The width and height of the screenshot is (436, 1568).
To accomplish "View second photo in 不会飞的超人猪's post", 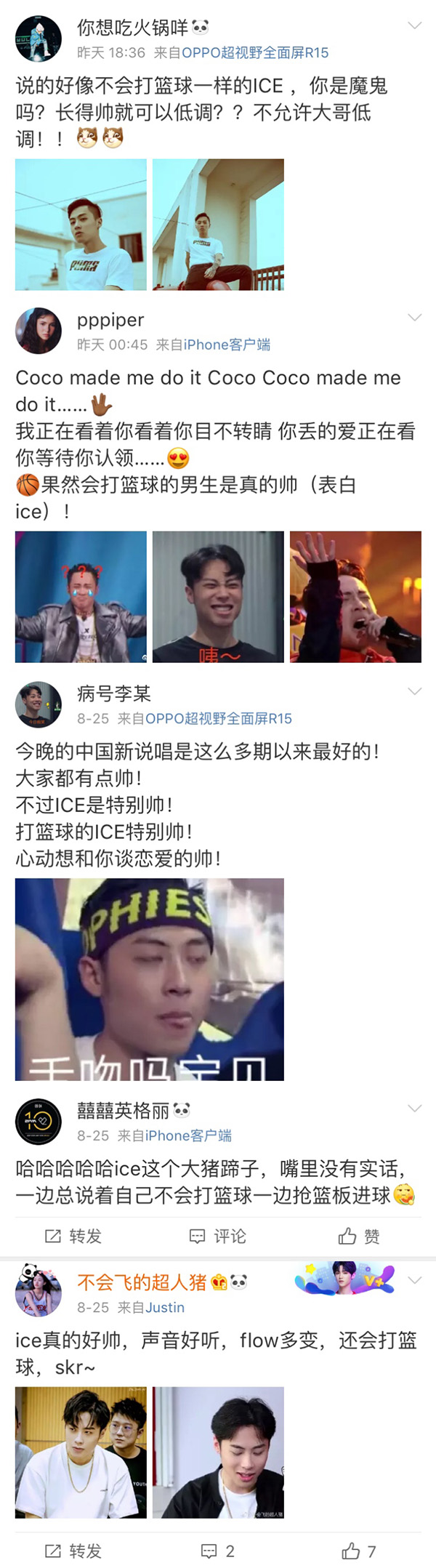I will (218, 1452).
